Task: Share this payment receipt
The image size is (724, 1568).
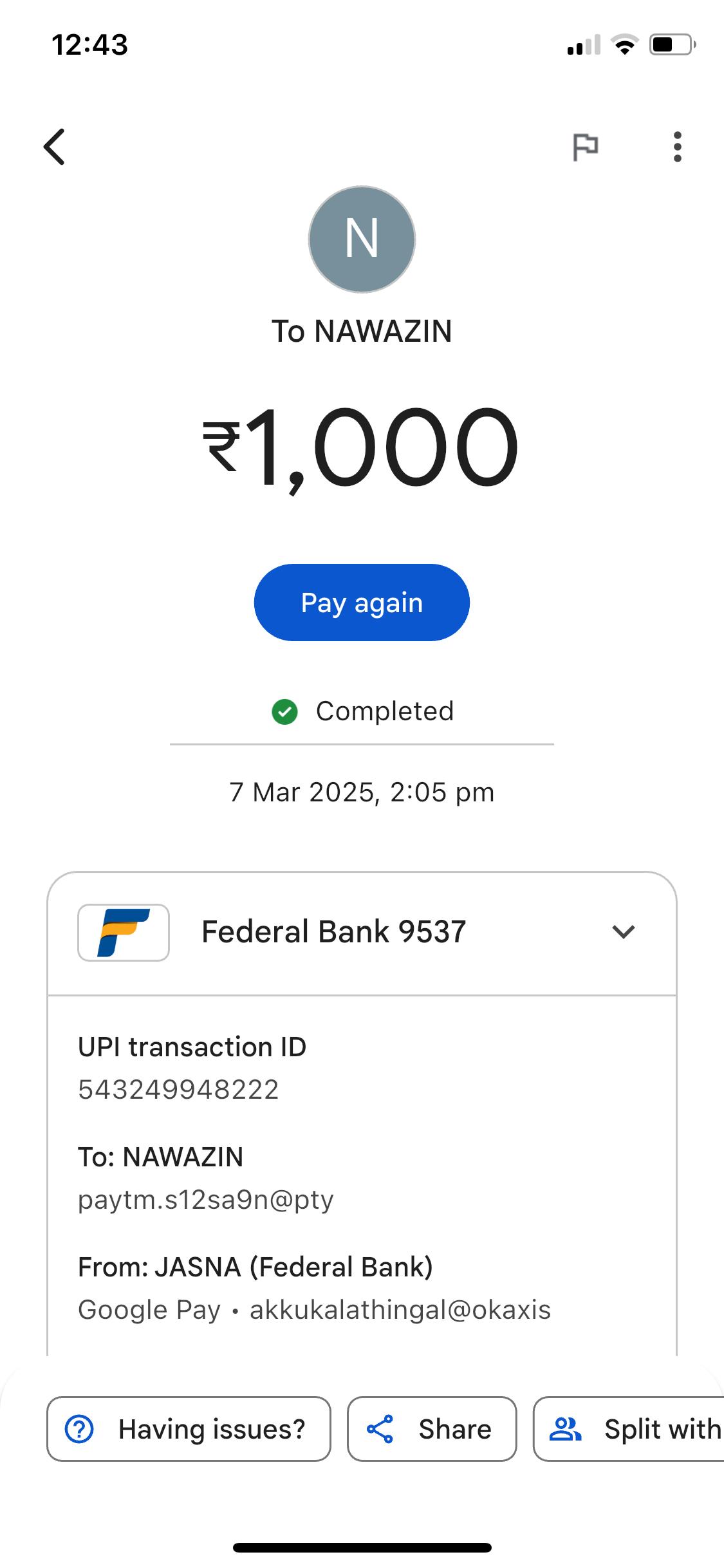Action: 432,1429
